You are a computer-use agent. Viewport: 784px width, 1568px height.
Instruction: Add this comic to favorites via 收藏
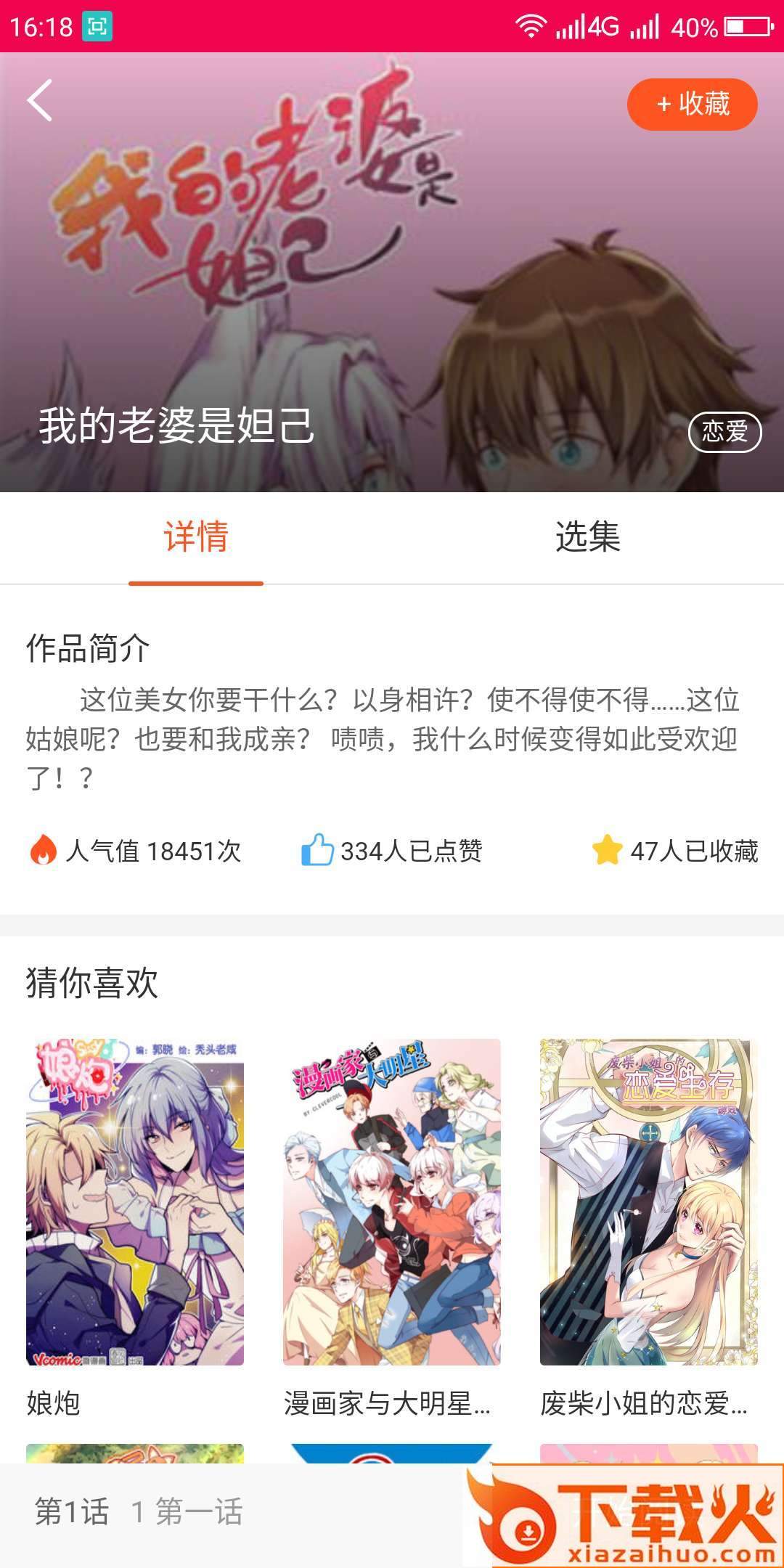[692, 105]
